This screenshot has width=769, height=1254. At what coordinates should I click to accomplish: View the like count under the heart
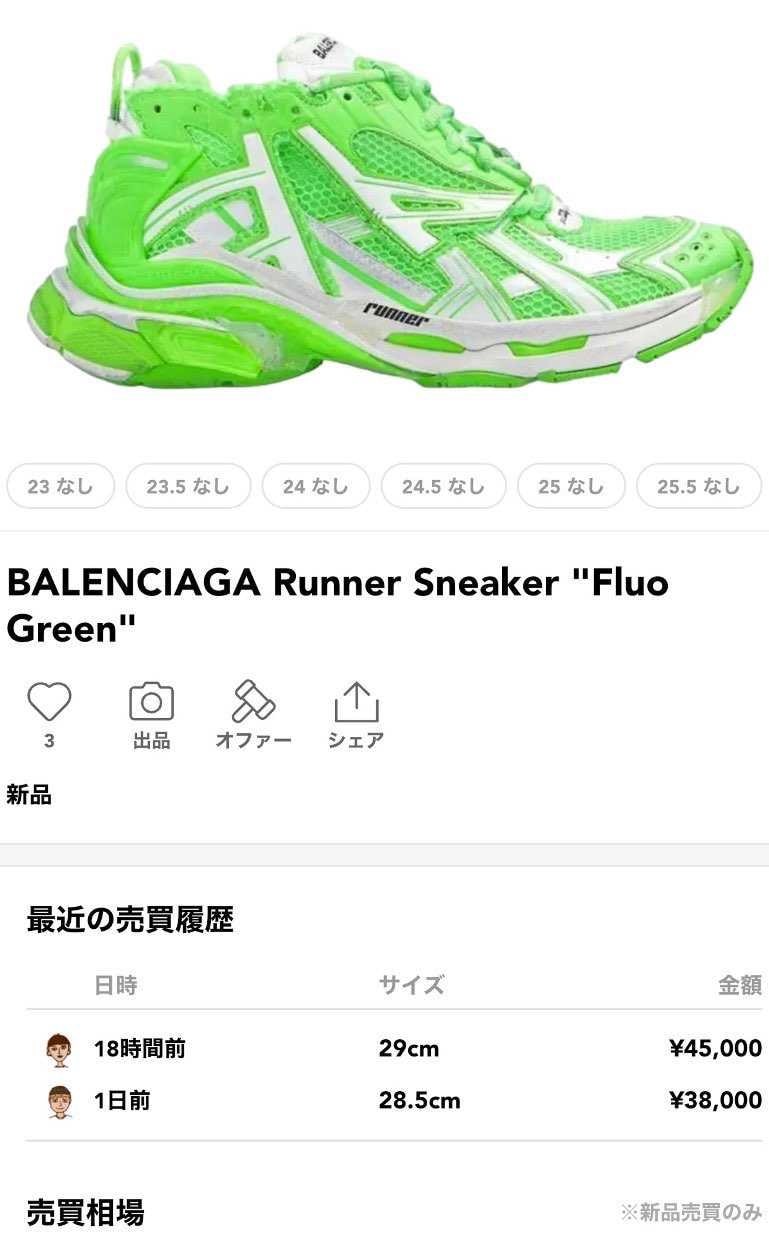point(50,742)
